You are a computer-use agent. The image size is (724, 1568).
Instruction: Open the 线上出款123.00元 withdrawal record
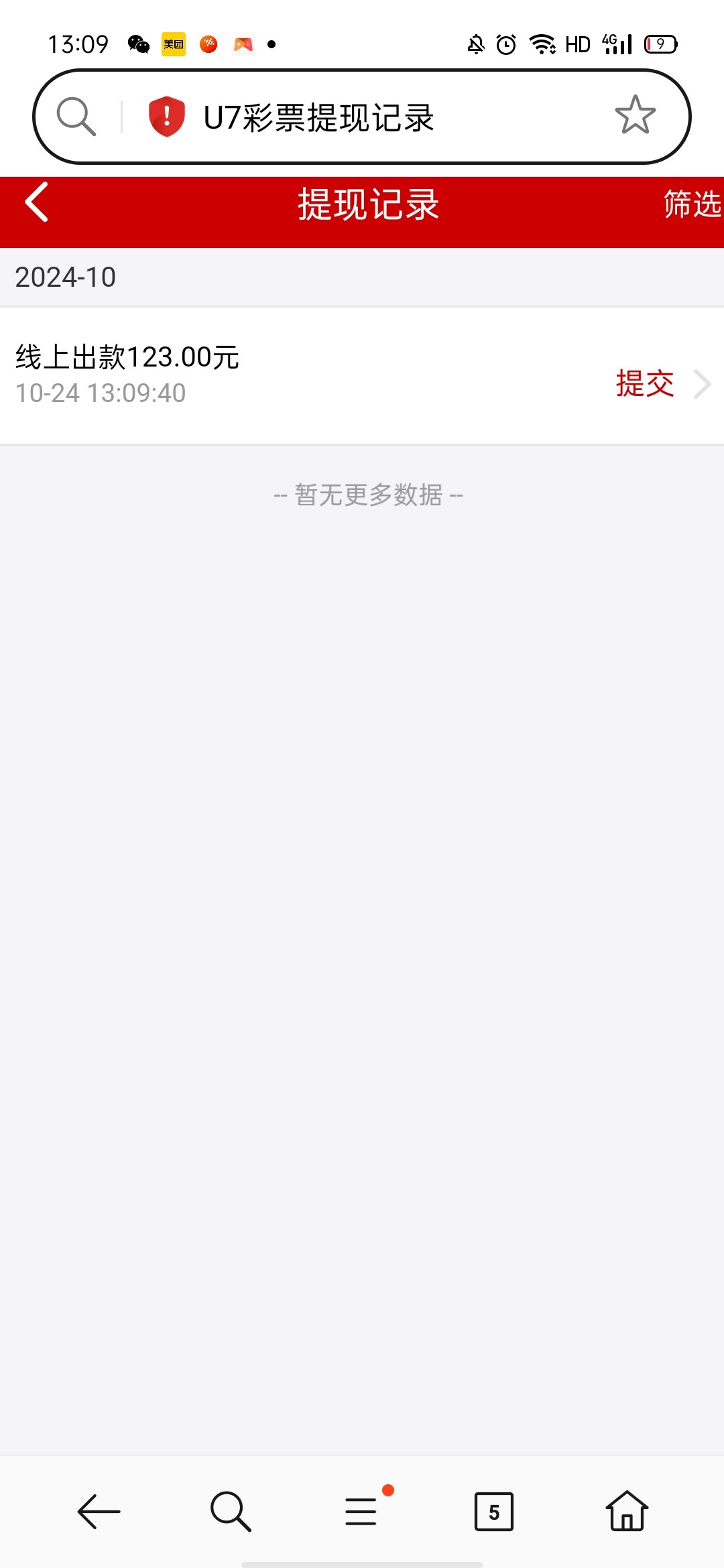362,375
